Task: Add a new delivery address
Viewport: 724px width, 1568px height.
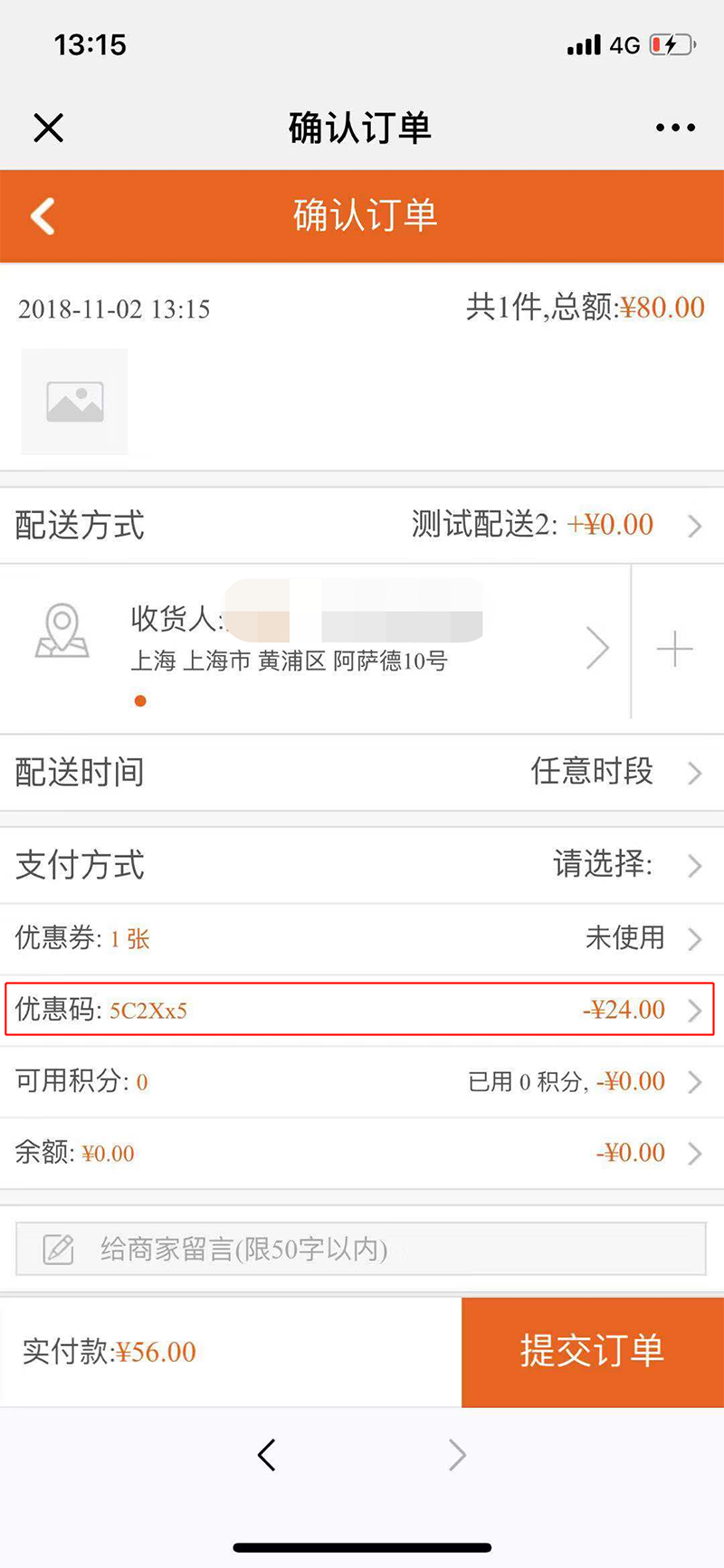Action: [x=674, y=649]
